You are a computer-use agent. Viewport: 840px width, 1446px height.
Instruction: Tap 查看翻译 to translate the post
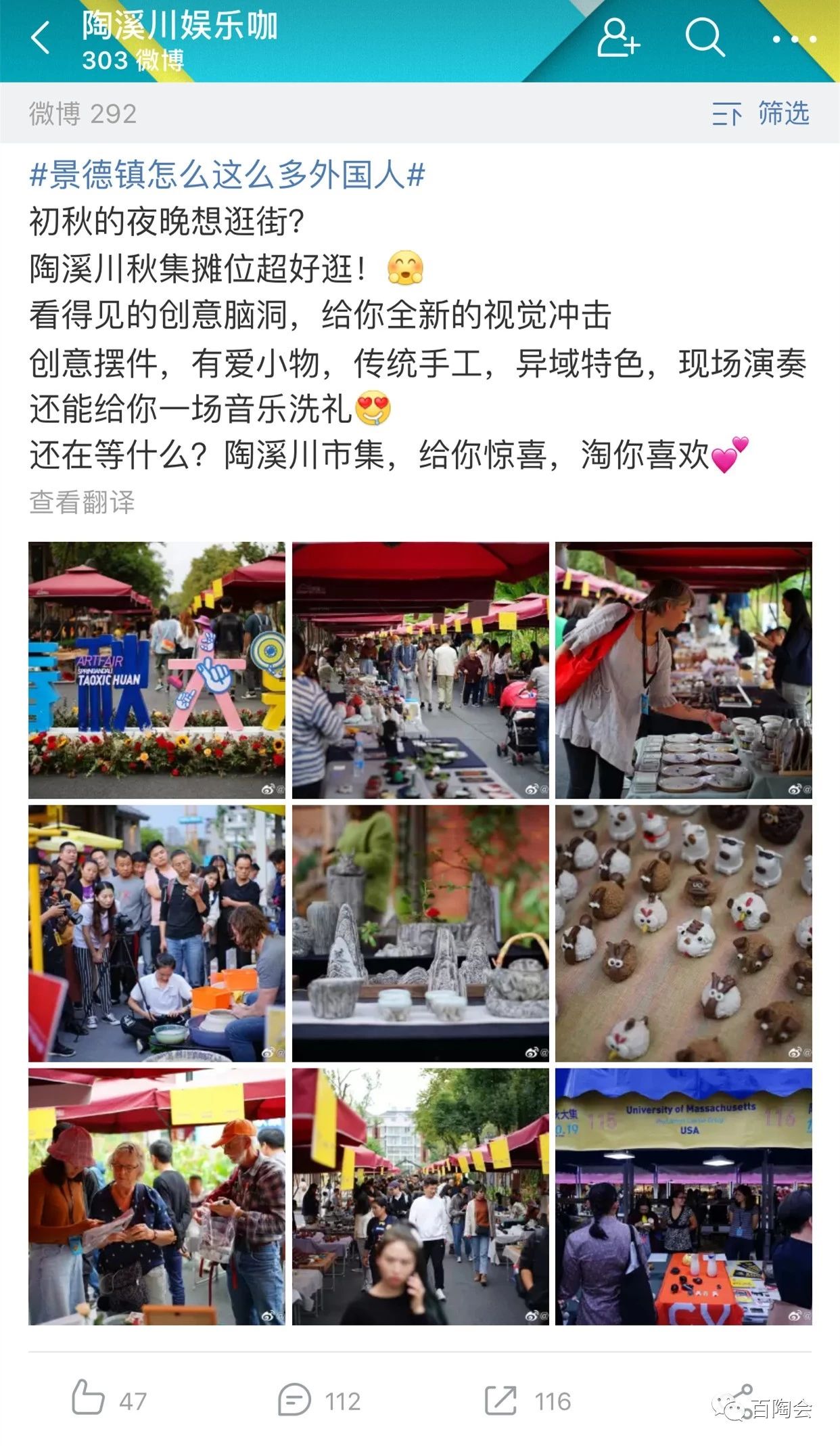pos(82,502)
